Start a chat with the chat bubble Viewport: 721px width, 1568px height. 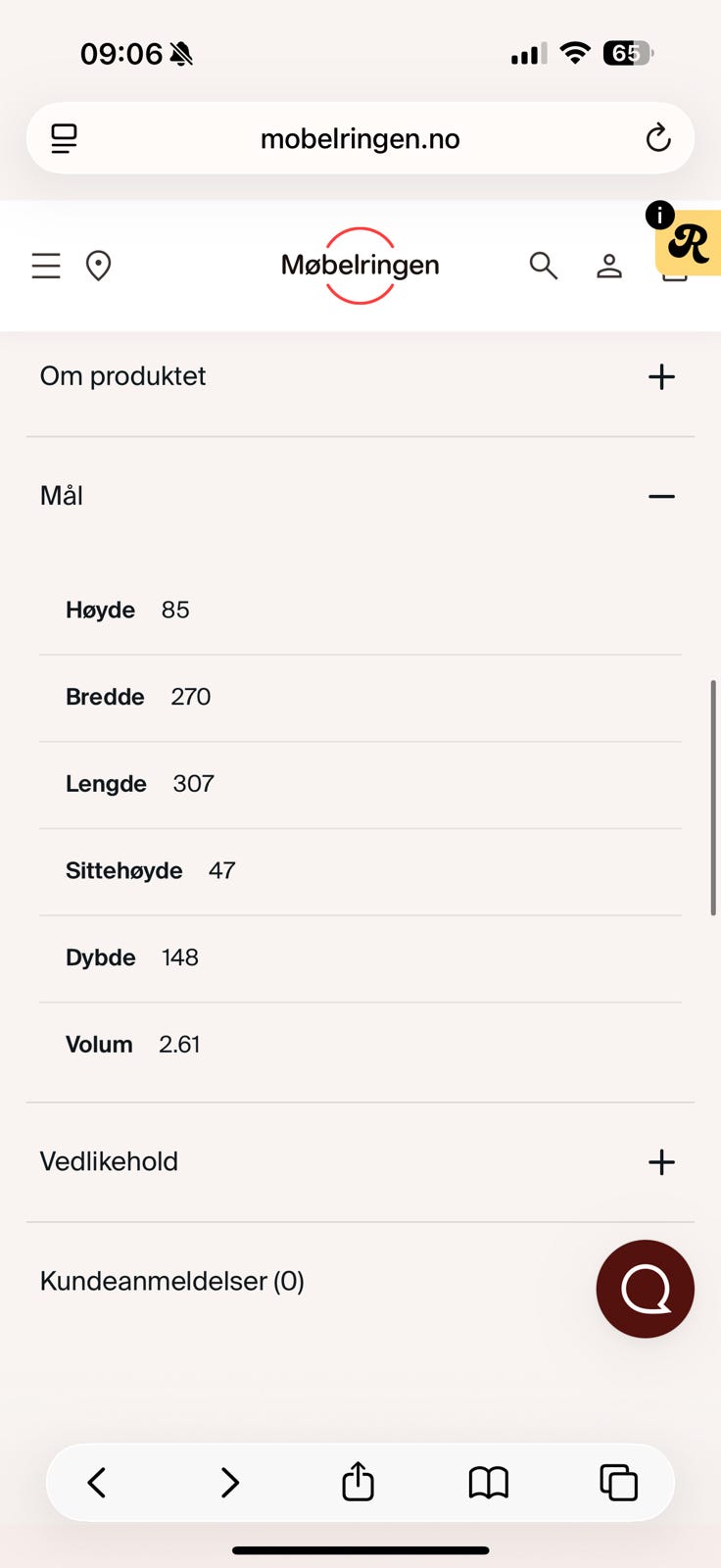pos(645,1289)
